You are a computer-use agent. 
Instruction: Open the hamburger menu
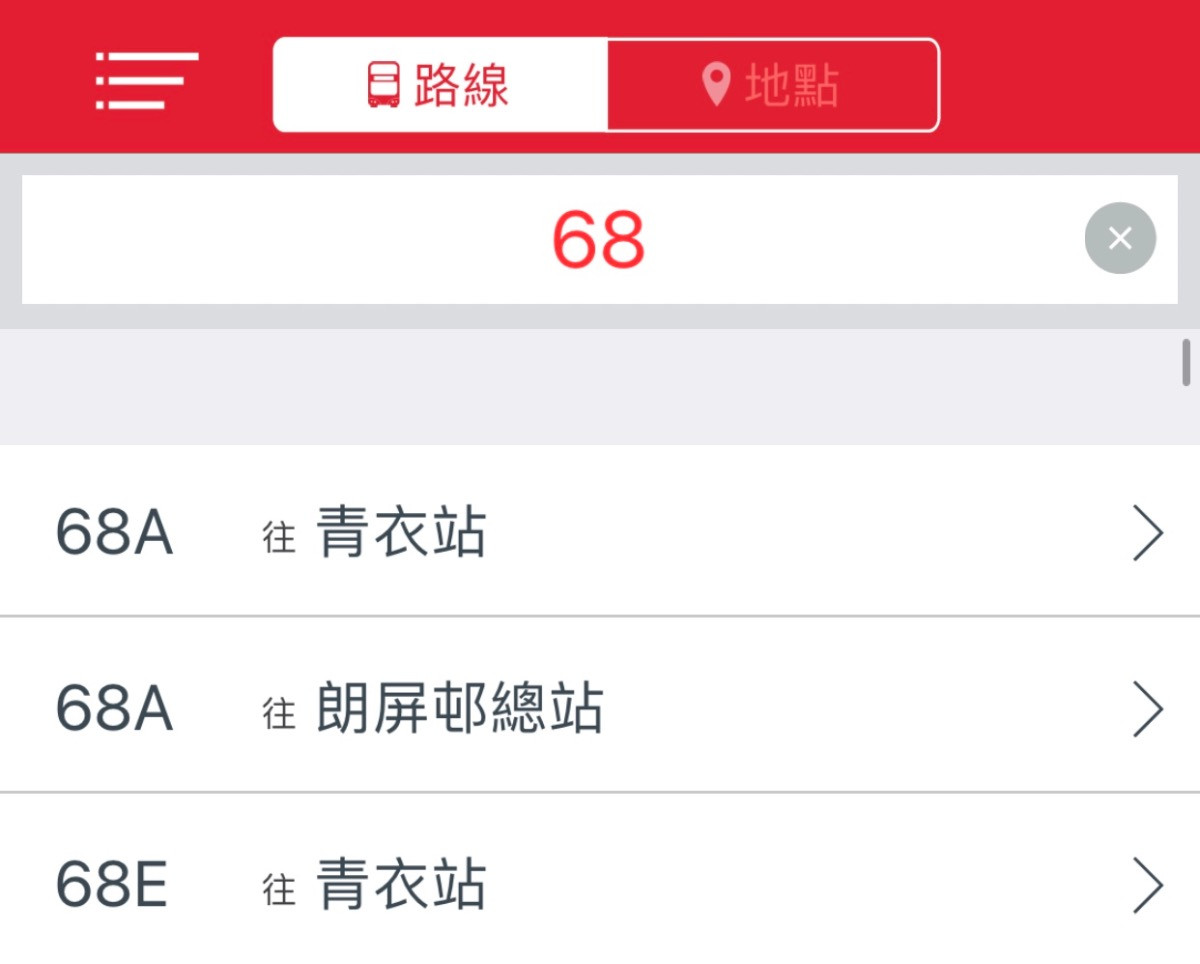[x=147, y=81]
